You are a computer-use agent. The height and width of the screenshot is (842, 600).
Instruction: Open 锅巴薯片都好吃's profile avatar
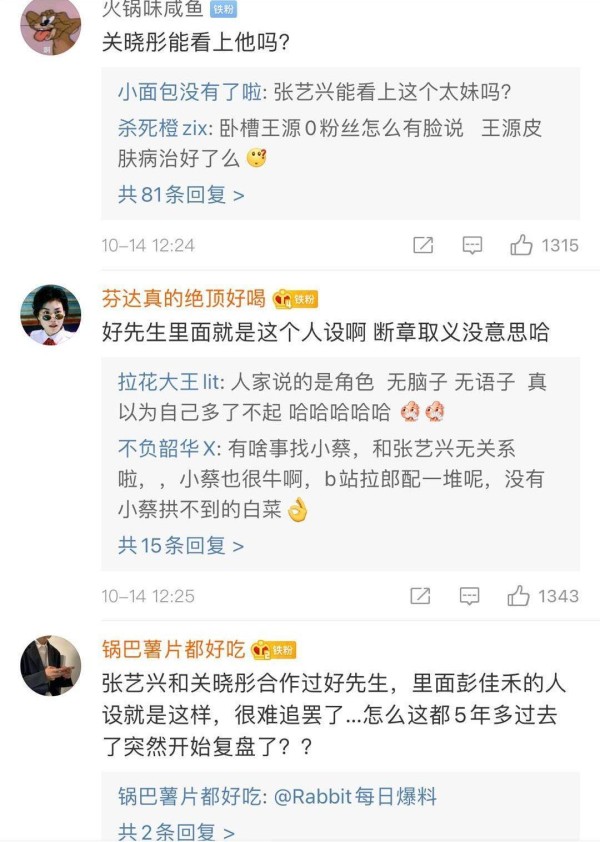point(50,666)
